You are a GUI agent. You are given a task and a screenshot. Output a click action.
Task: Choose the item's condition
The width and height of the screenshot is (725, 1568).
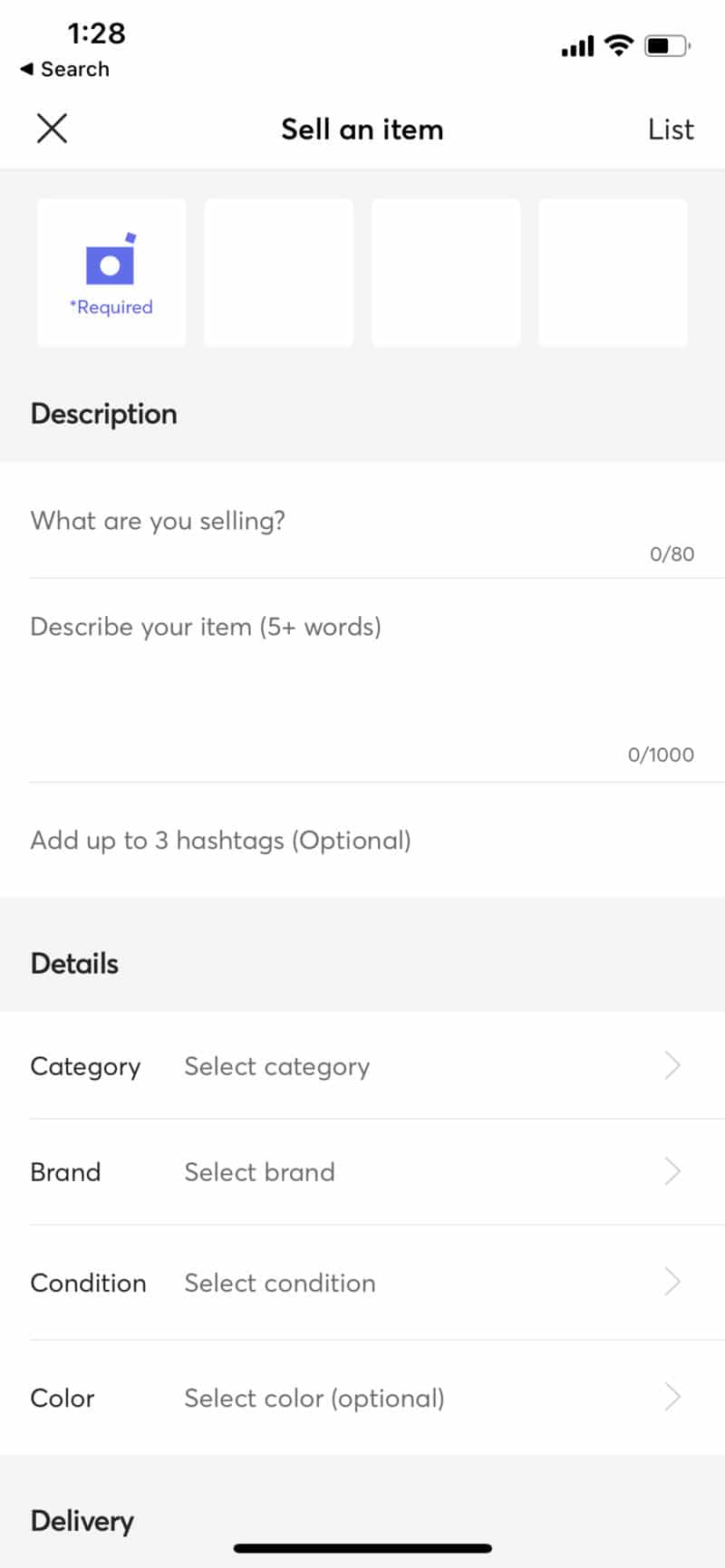362,1283
